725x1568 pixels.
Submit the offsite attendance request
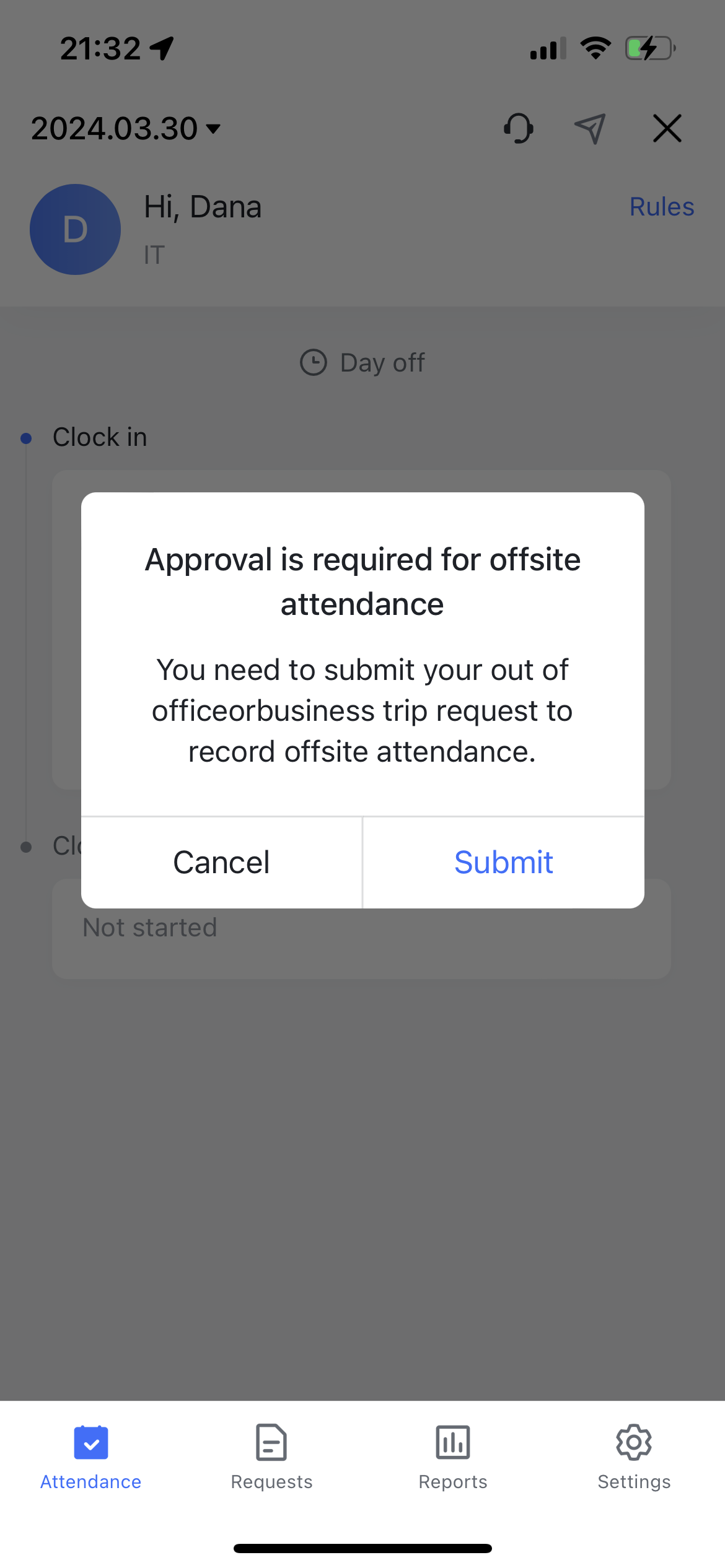pyautogui.click(x=503, y=862)
